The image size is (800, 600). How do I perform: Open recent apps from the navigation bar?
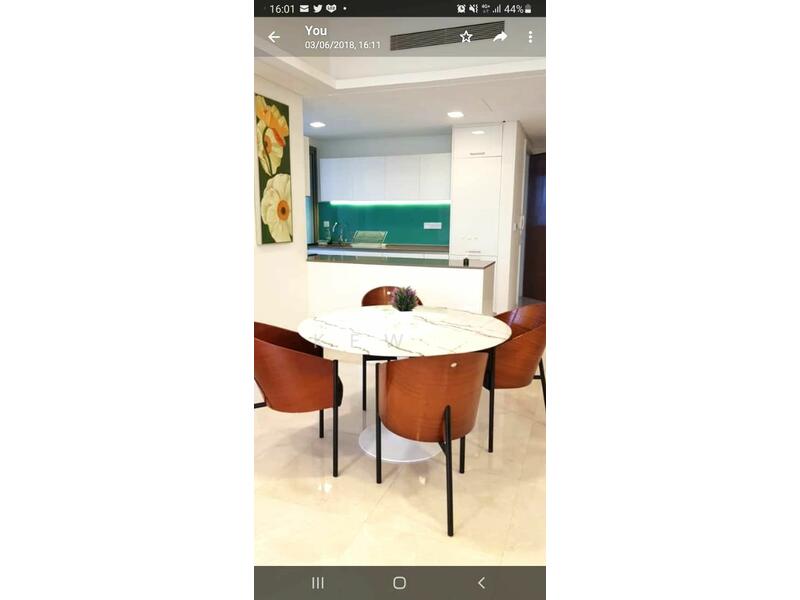318,583
